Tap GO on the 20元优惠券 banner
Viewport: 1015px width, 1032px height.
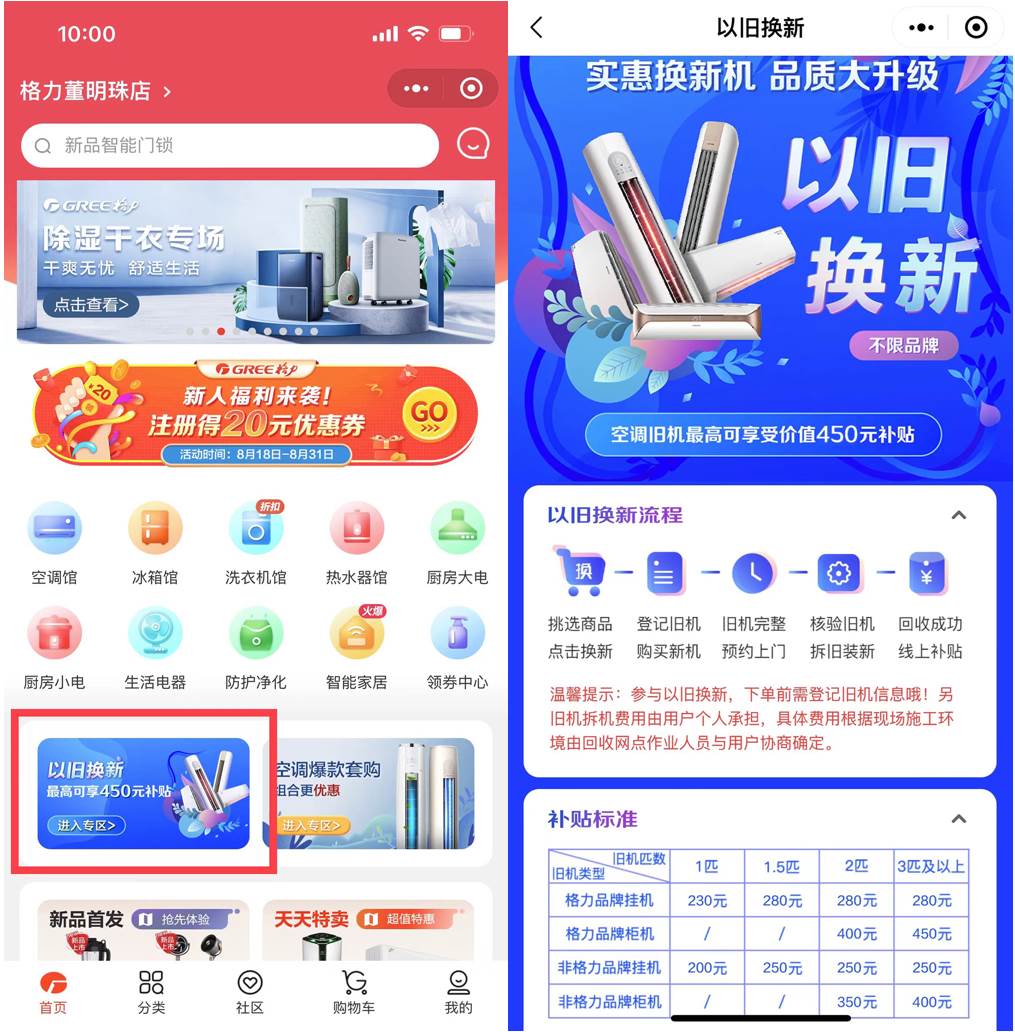point(429,413)
